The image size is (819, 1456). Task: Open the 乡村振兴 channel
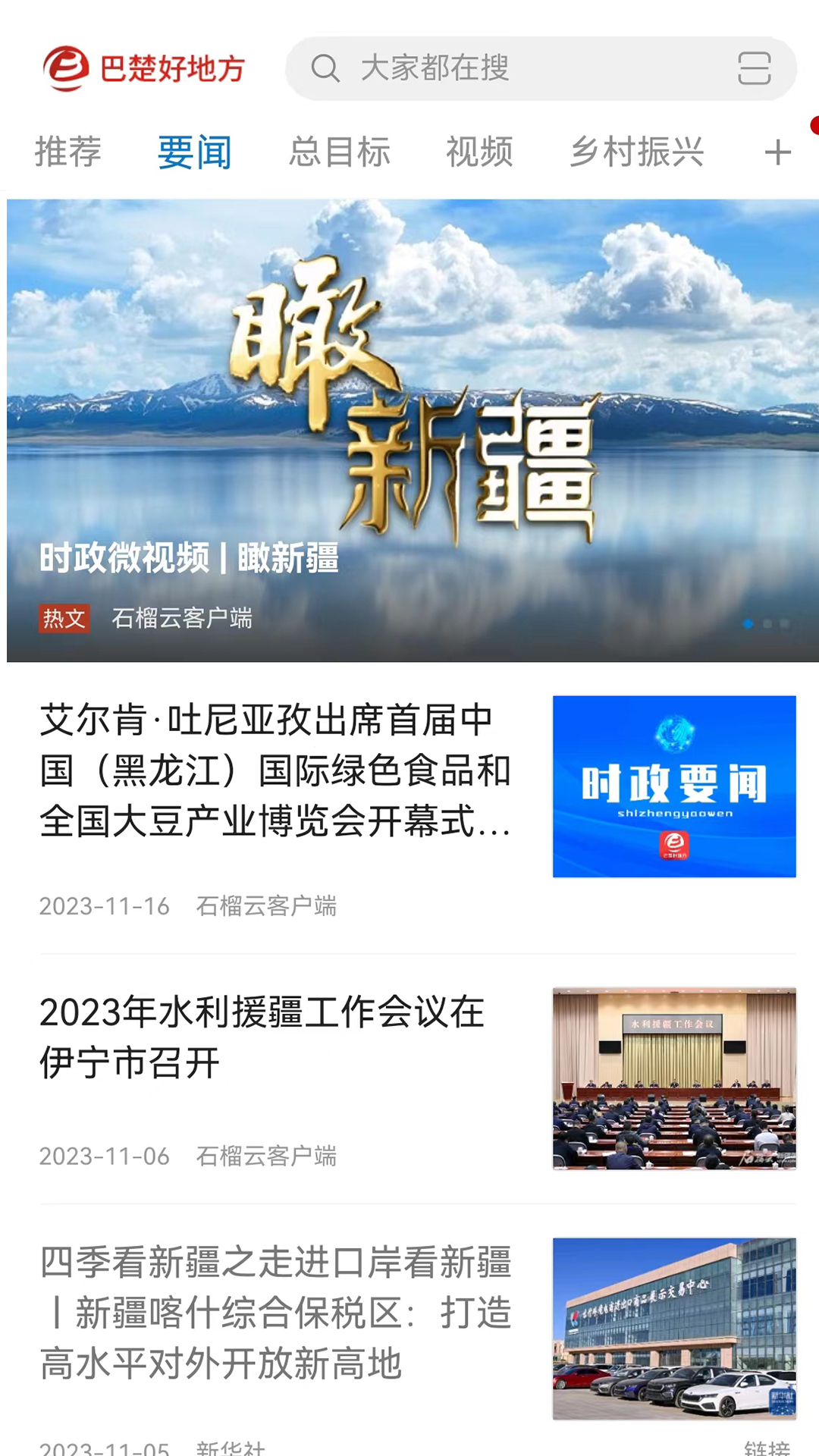click(x=639, y=152)
